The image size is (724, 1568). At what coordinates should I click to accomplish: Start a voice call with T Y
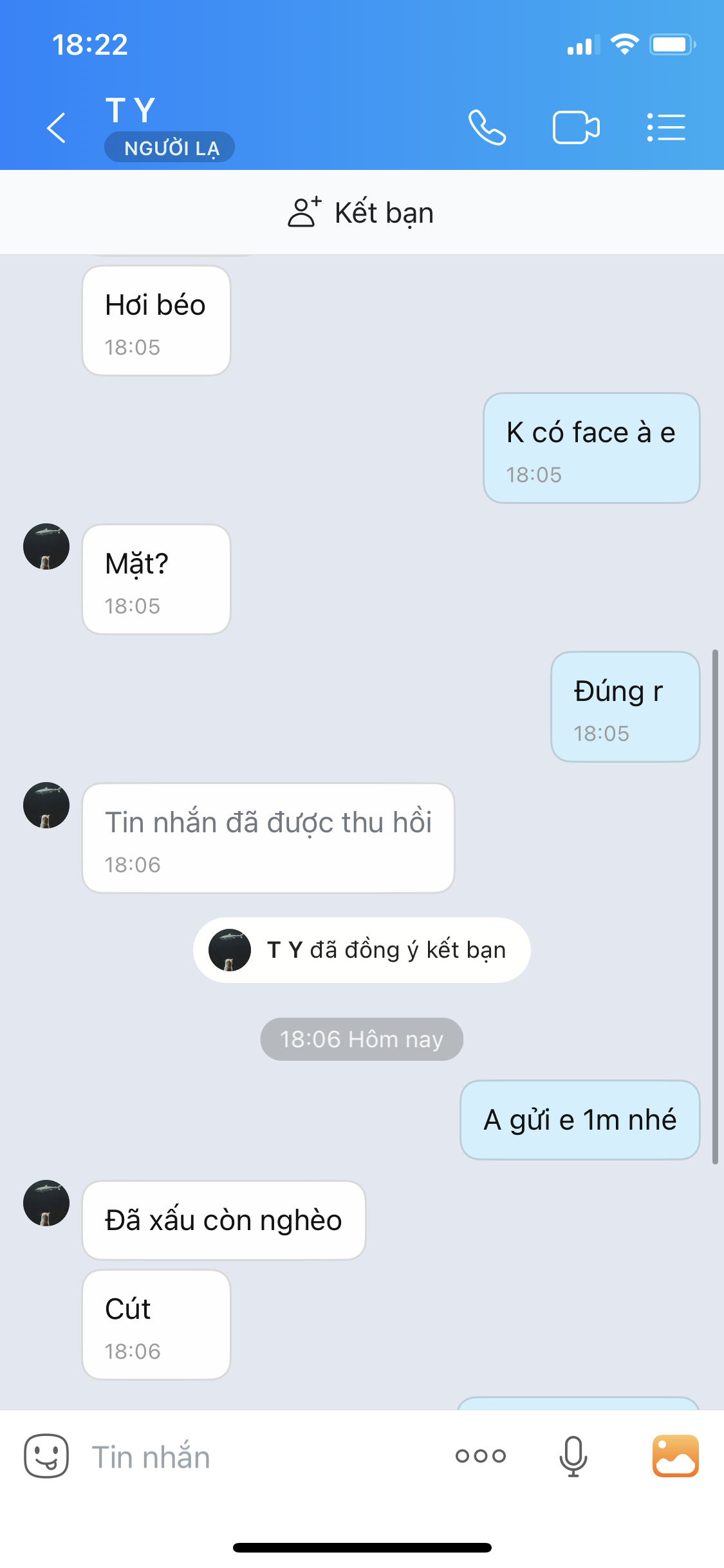tap(487, 127)
